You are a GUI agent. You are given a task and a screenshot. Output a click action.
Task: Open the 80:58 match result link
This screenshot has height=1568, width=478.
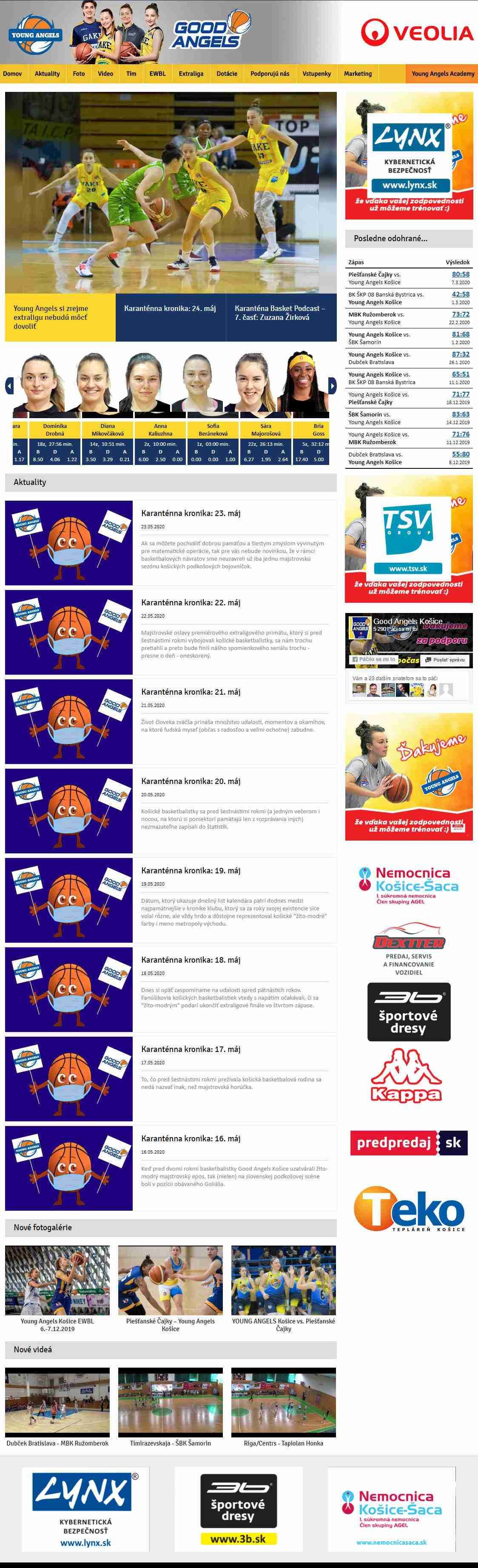(461, 274)
